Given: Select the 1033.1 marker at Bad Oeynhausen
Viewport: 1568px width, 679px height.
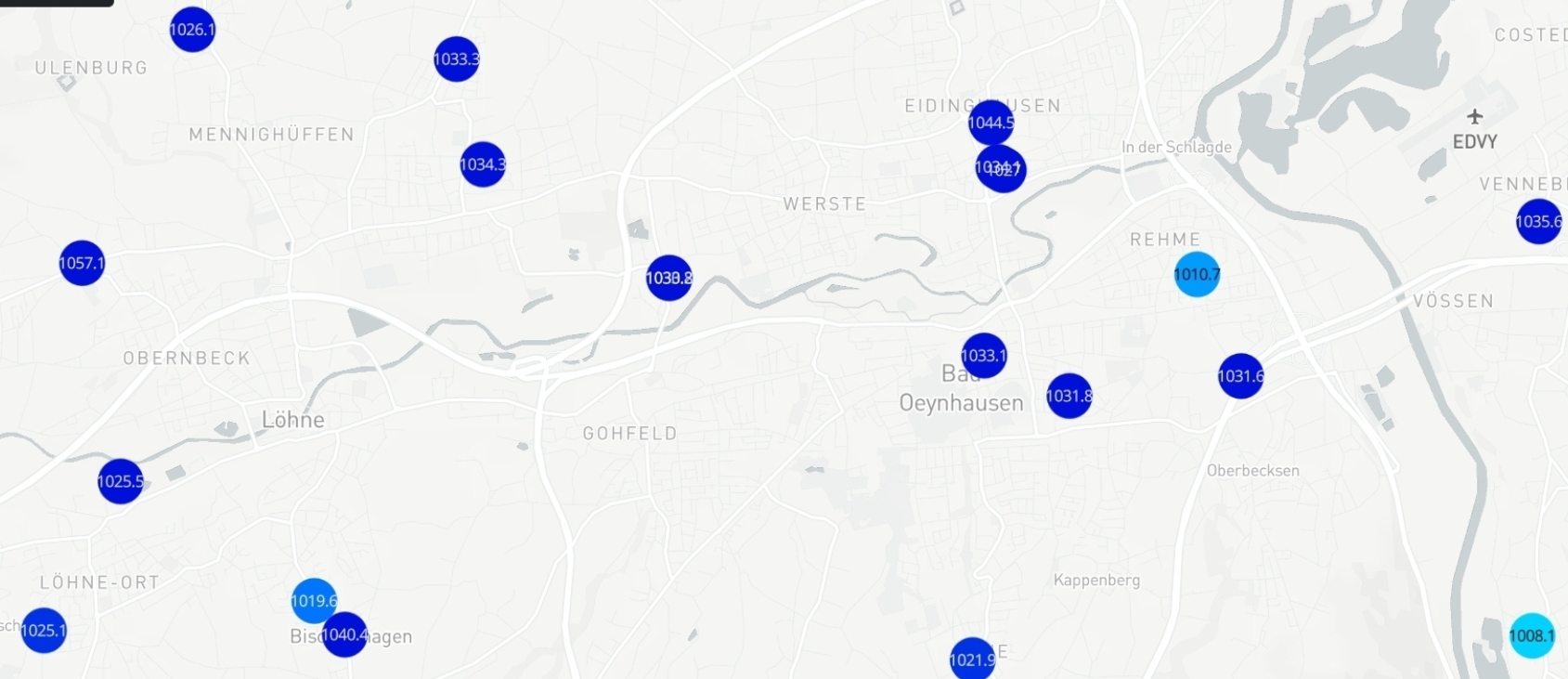Looking at the screenshot, I should (984, 356).
